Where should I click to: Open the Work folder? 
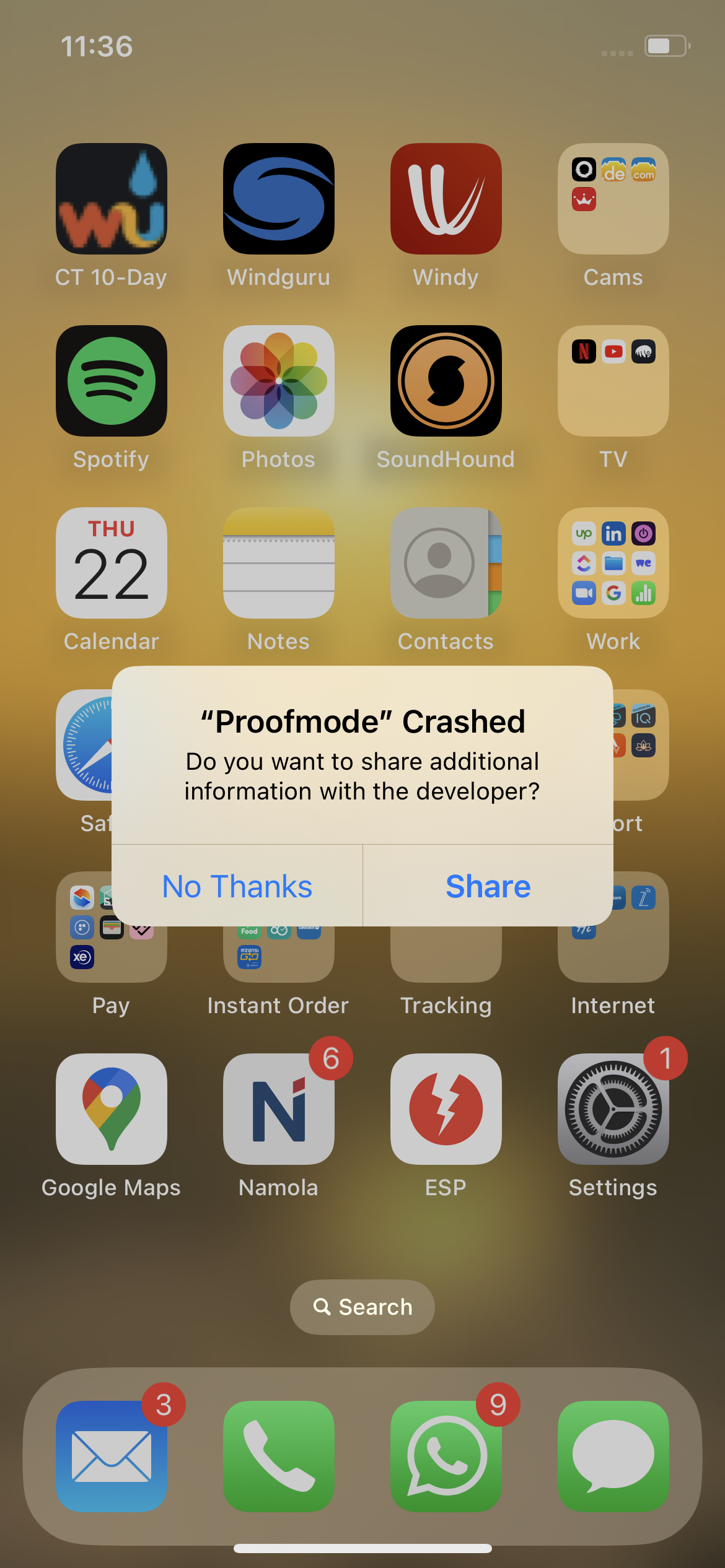[x=613, y=563]
